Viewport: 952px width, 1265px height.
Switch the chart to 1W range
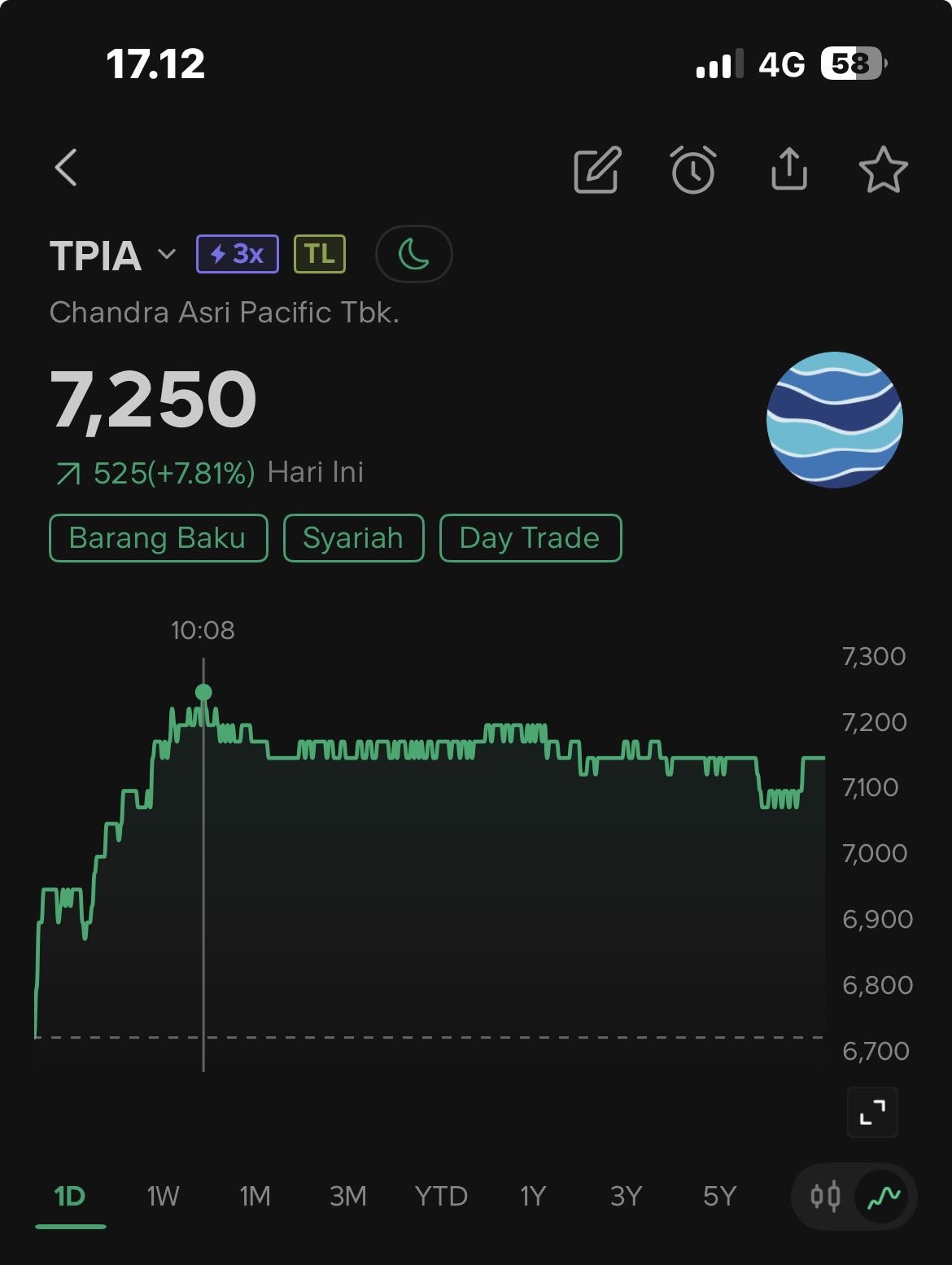coord(163,1196)
